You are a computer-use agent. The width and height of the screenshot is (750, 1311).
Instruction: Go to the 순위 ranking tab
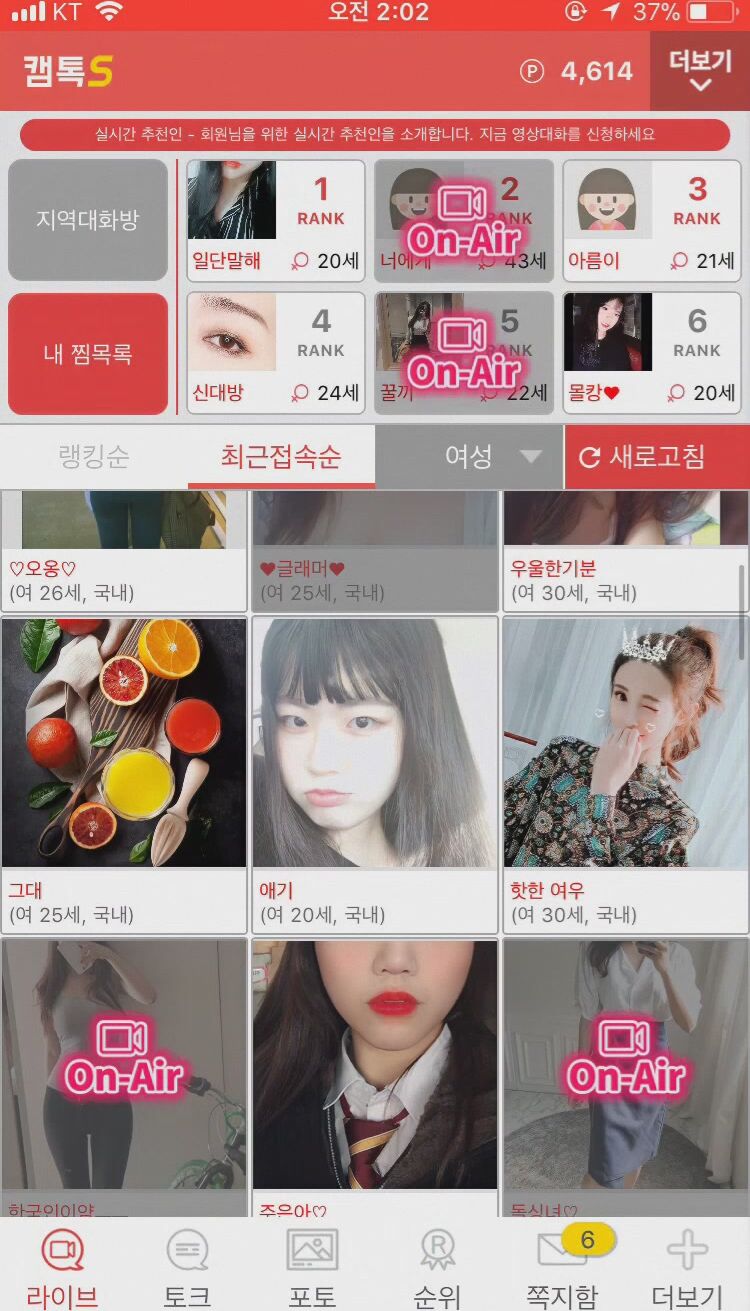[x=437, y=1268]
